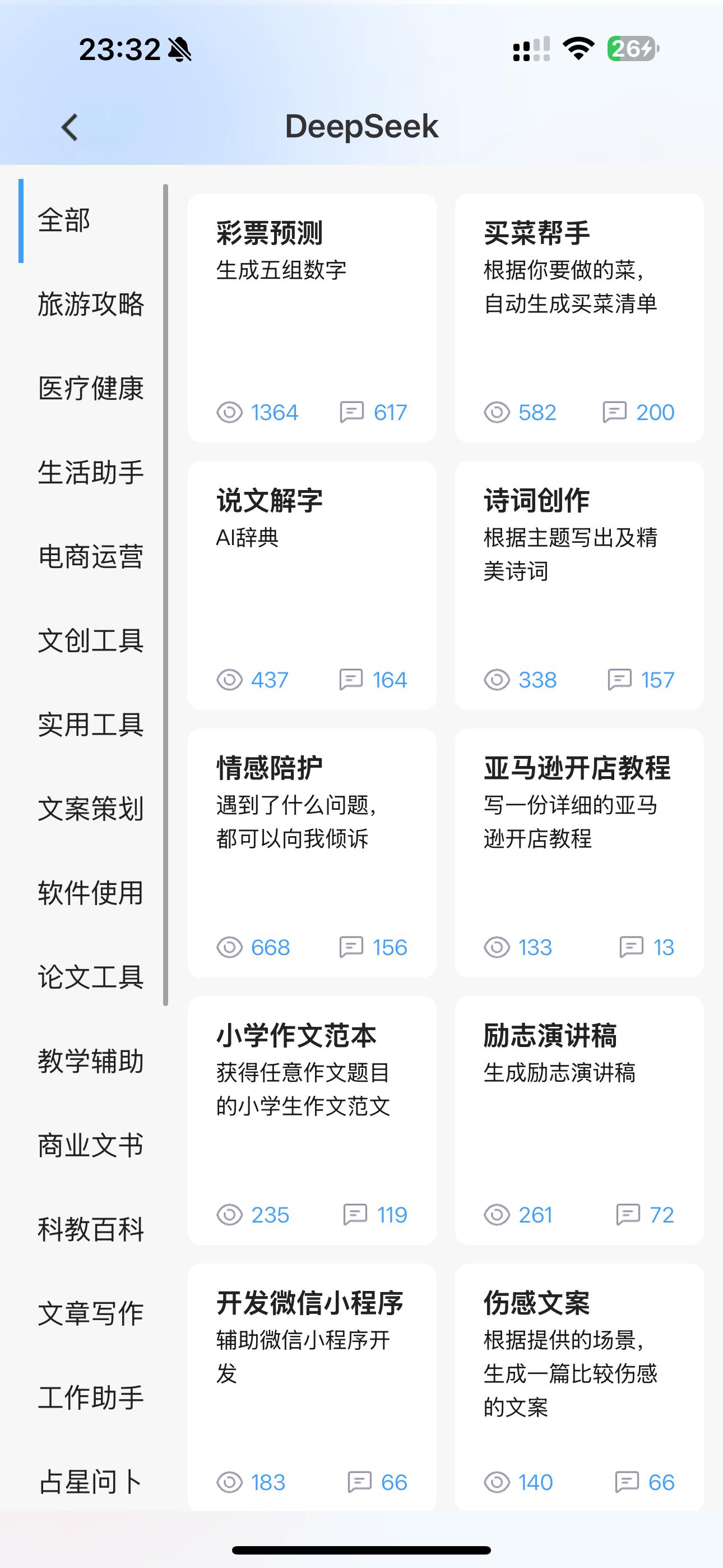The width and height of the screenshot is (723, 1568).
Task: Switch to 文案策划 in the sidebar
Action: [x=91, y=809]
